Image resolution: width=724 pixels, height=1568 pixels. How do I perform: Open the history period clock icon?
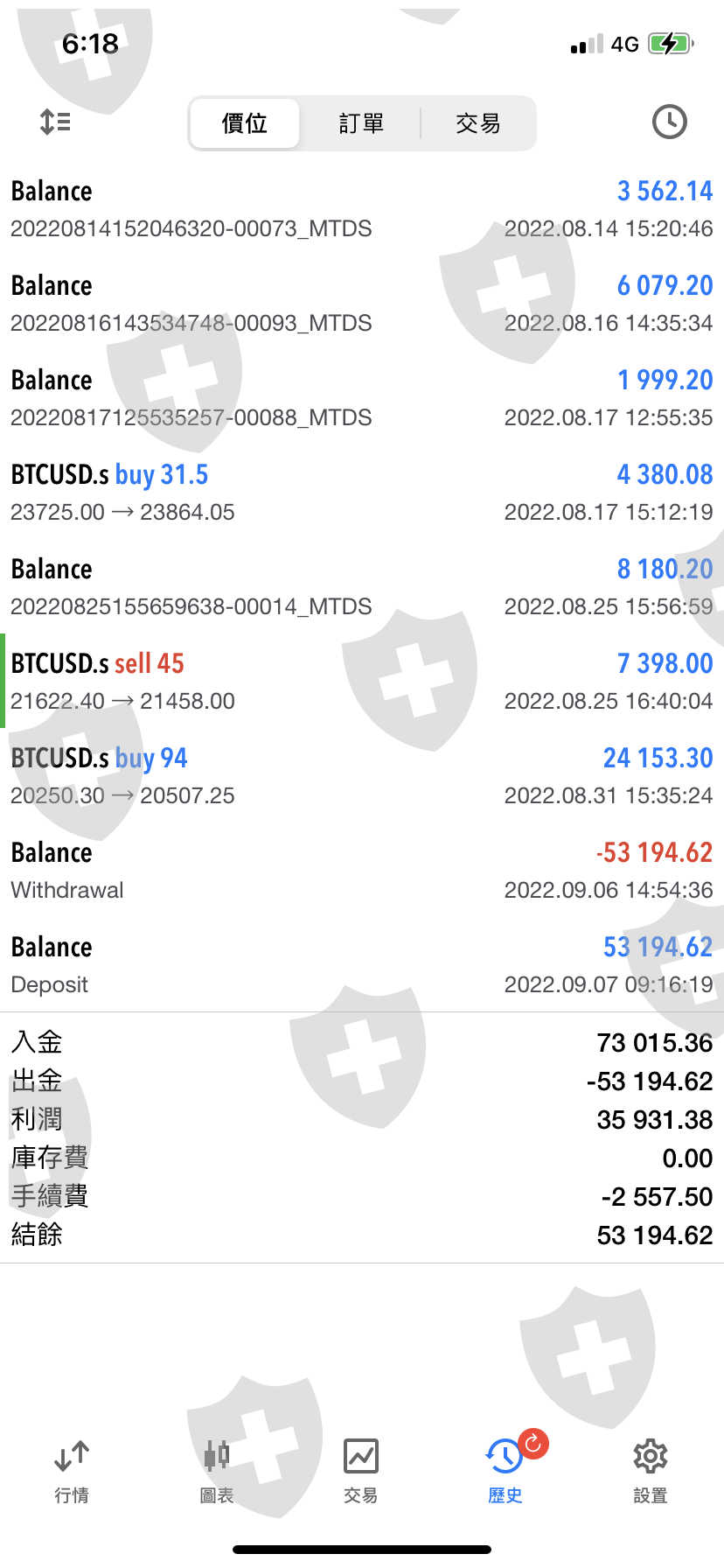click(669, 122)
